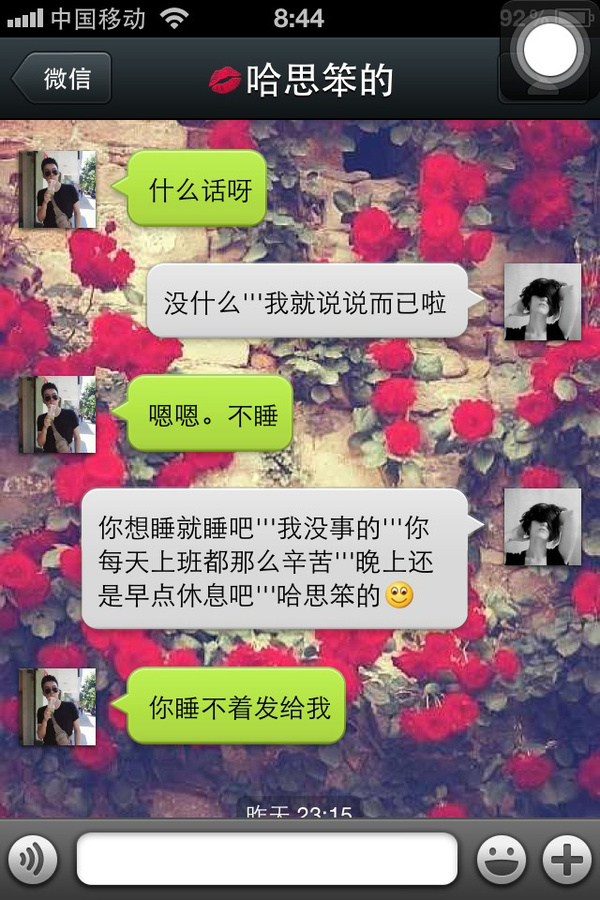Open avatar beside 没什么 message

[542, 302]
